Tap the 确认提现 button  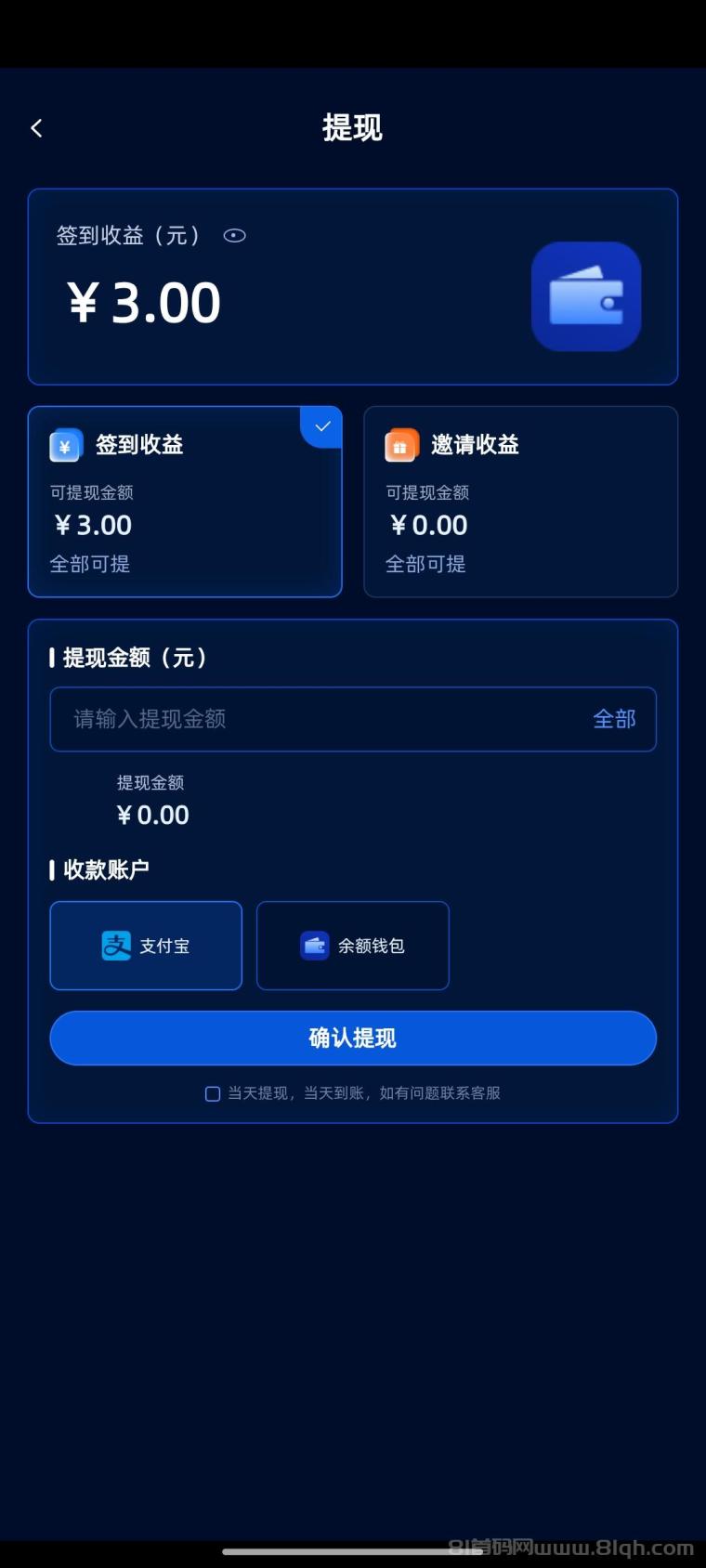click(x=353, y=1038)
